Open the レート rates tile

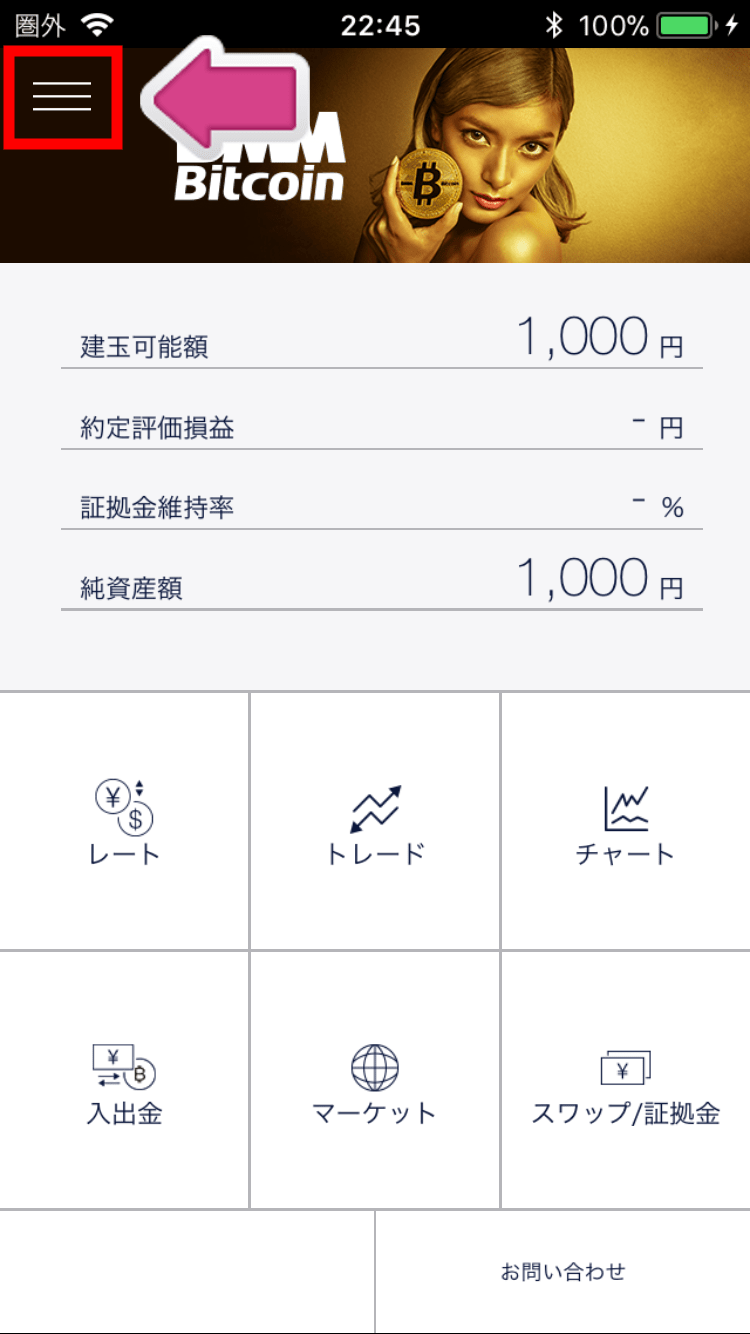(x=124, y=821)
